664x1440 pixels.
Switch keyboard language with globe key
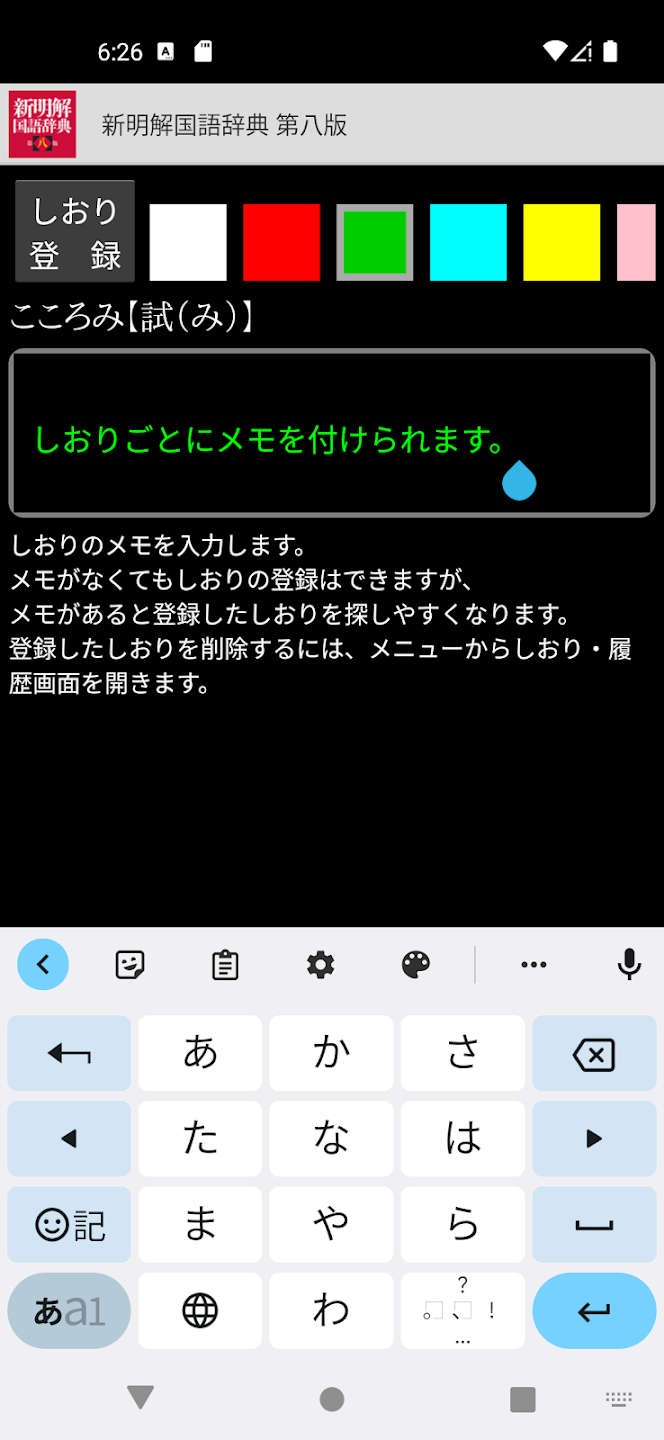coord(200,1311)
